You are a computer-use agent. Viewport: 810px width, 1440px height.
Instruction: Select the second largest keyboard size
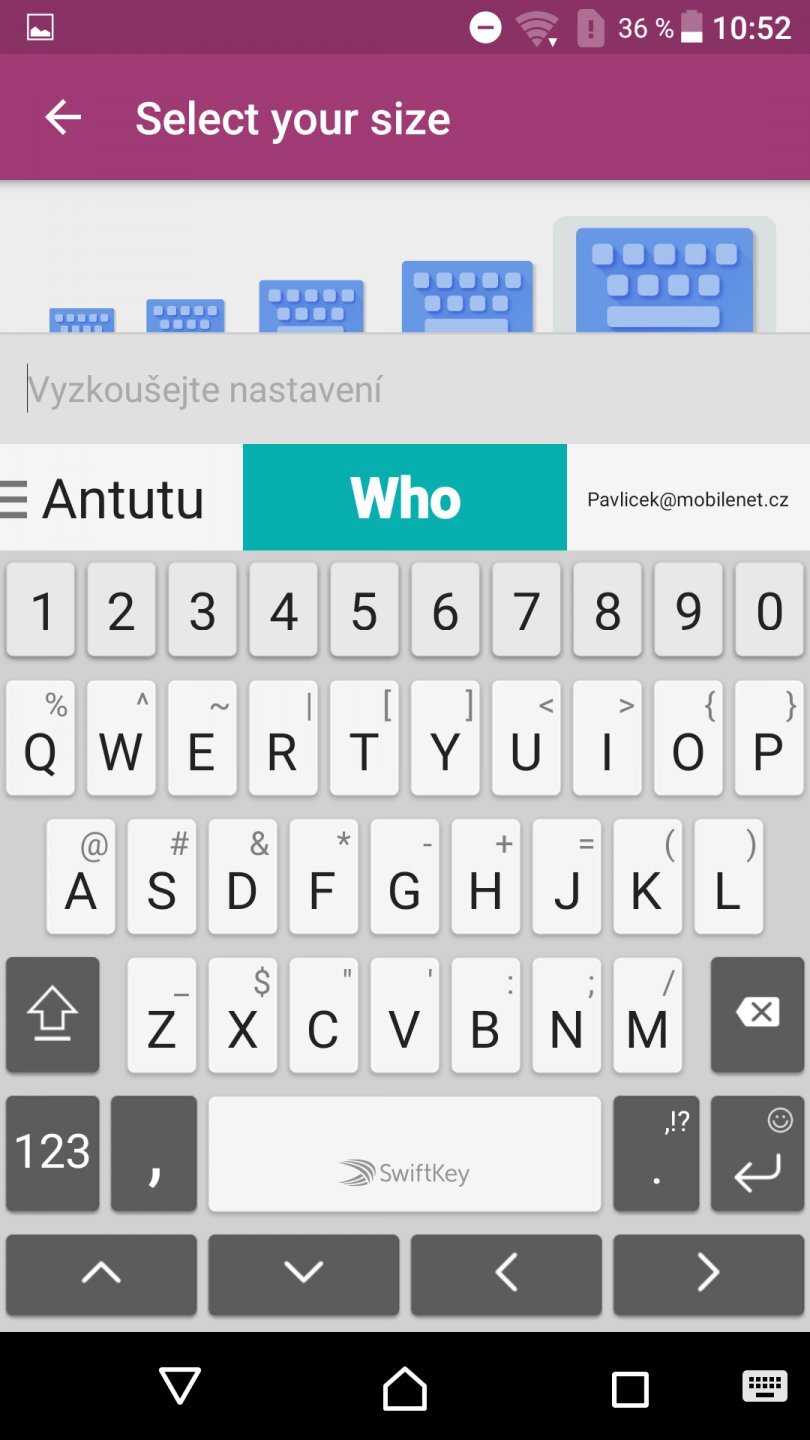[x=467, y=296]
